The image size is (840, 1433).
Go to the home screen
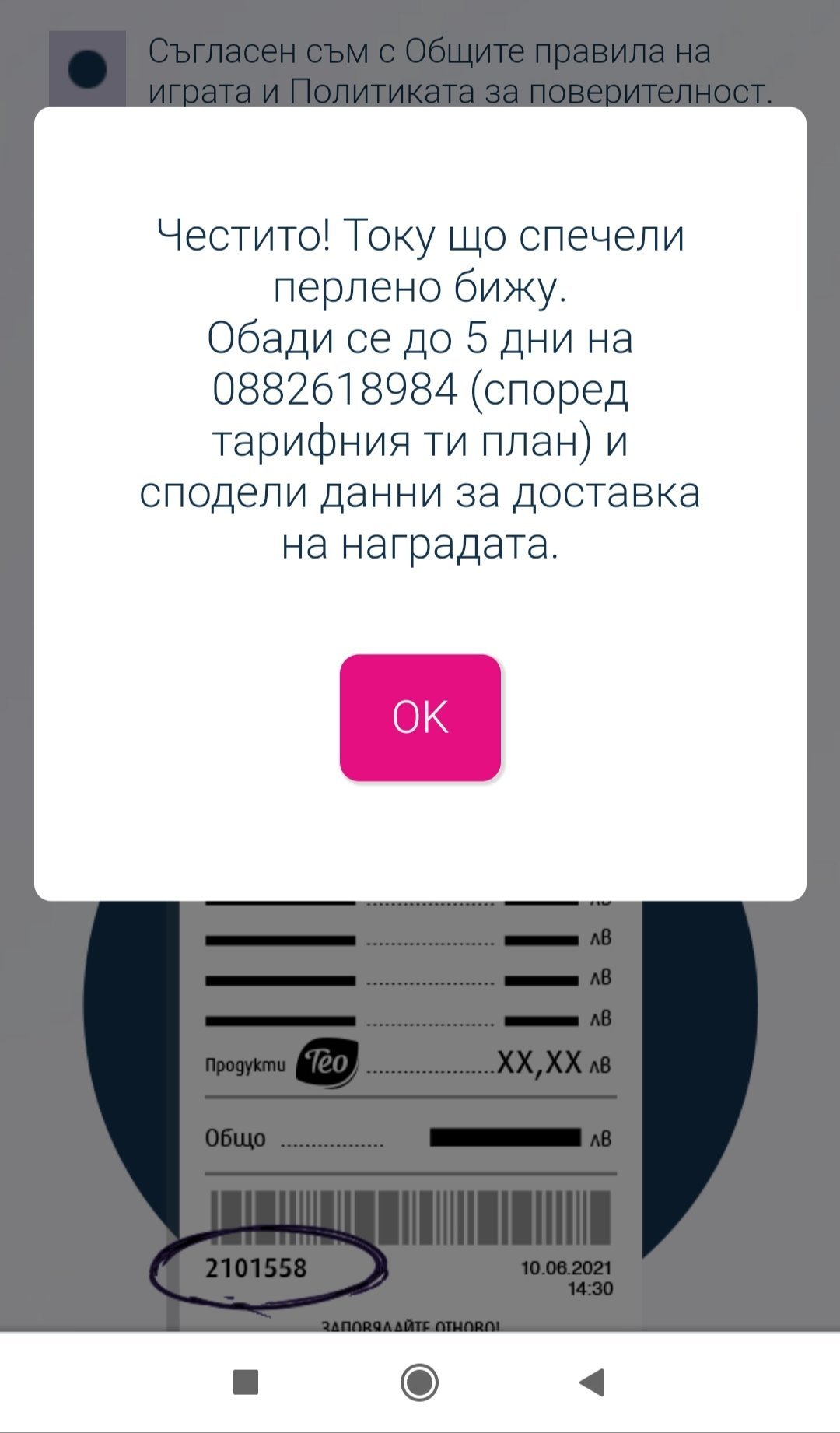point(420,1382)
